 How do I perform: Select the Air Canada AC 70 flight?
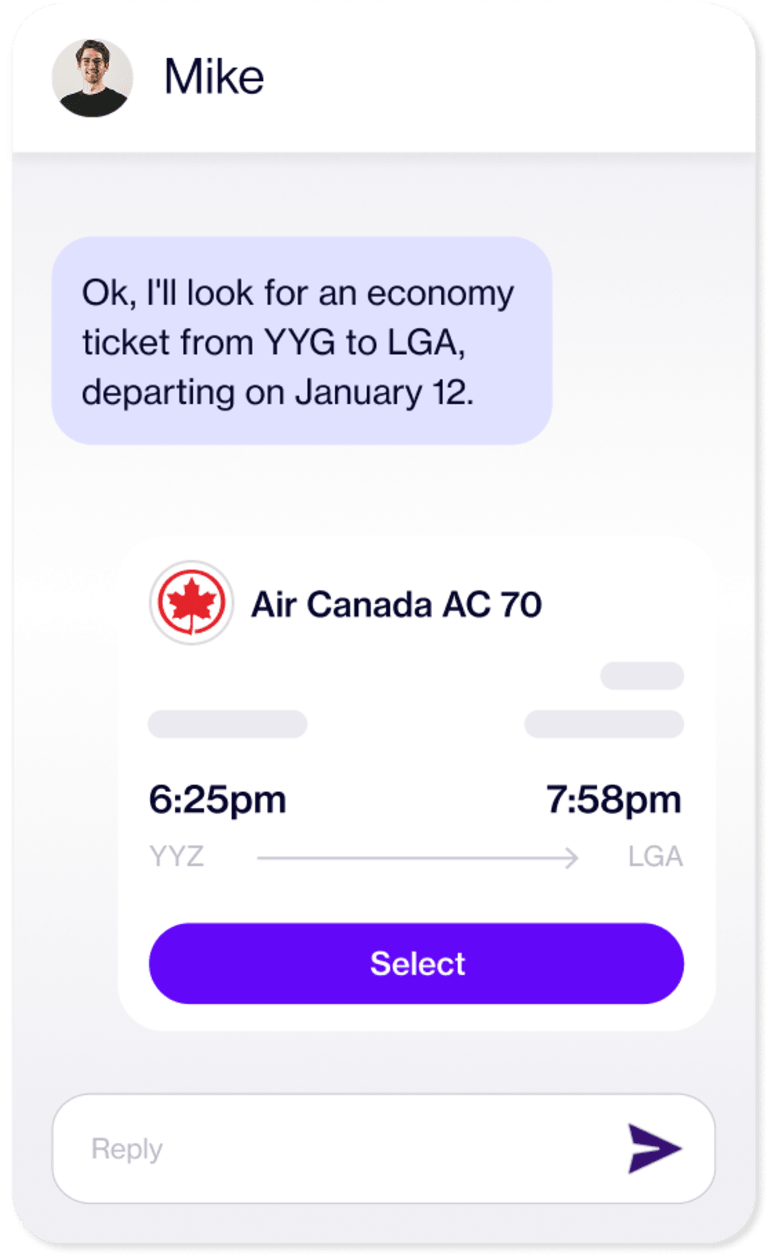tap(416, 963)
